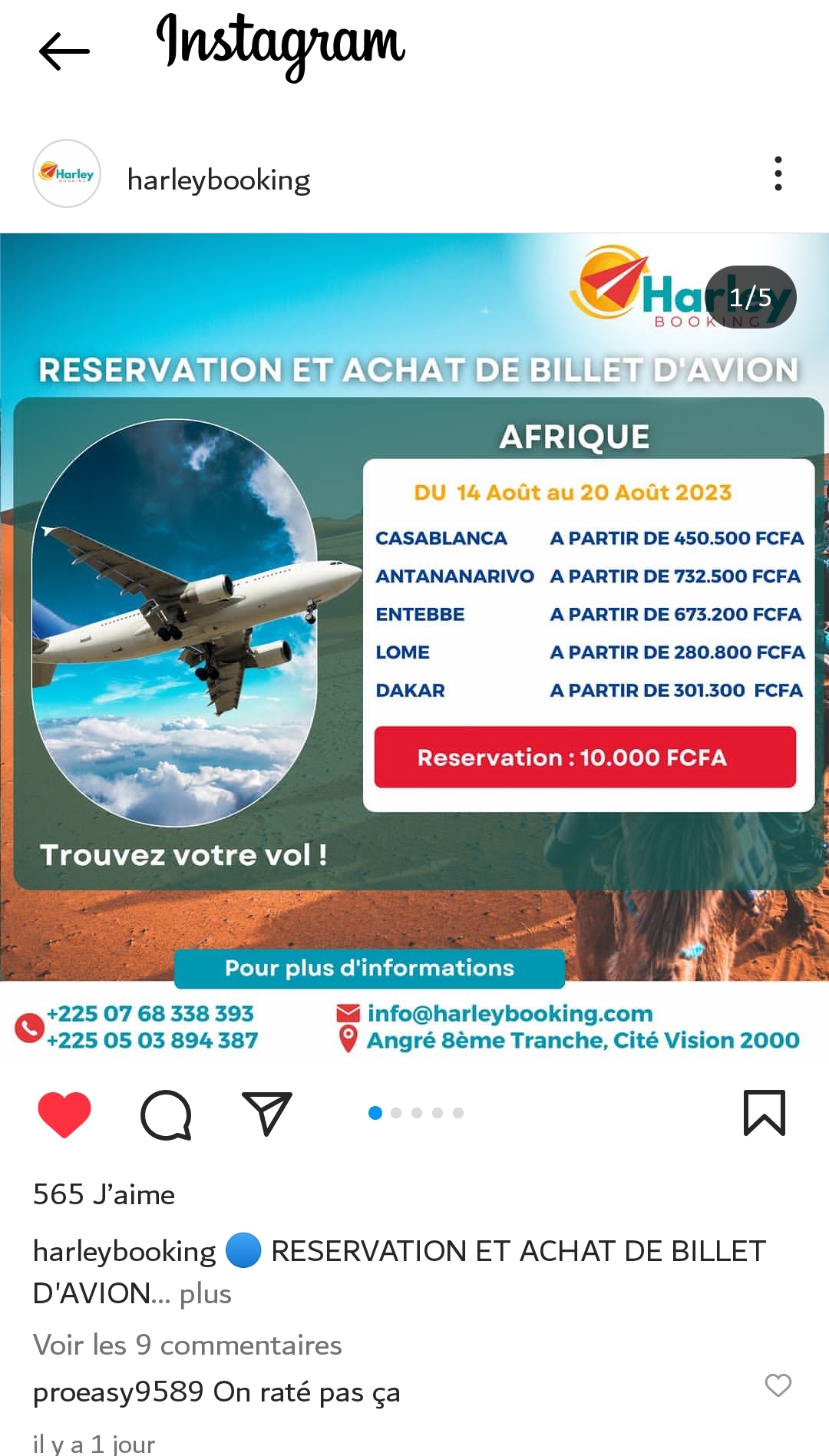Viewport: 829px width, 1456px height.
Task: Like the comment by proeasy9589
Action: pos(778,1385)
